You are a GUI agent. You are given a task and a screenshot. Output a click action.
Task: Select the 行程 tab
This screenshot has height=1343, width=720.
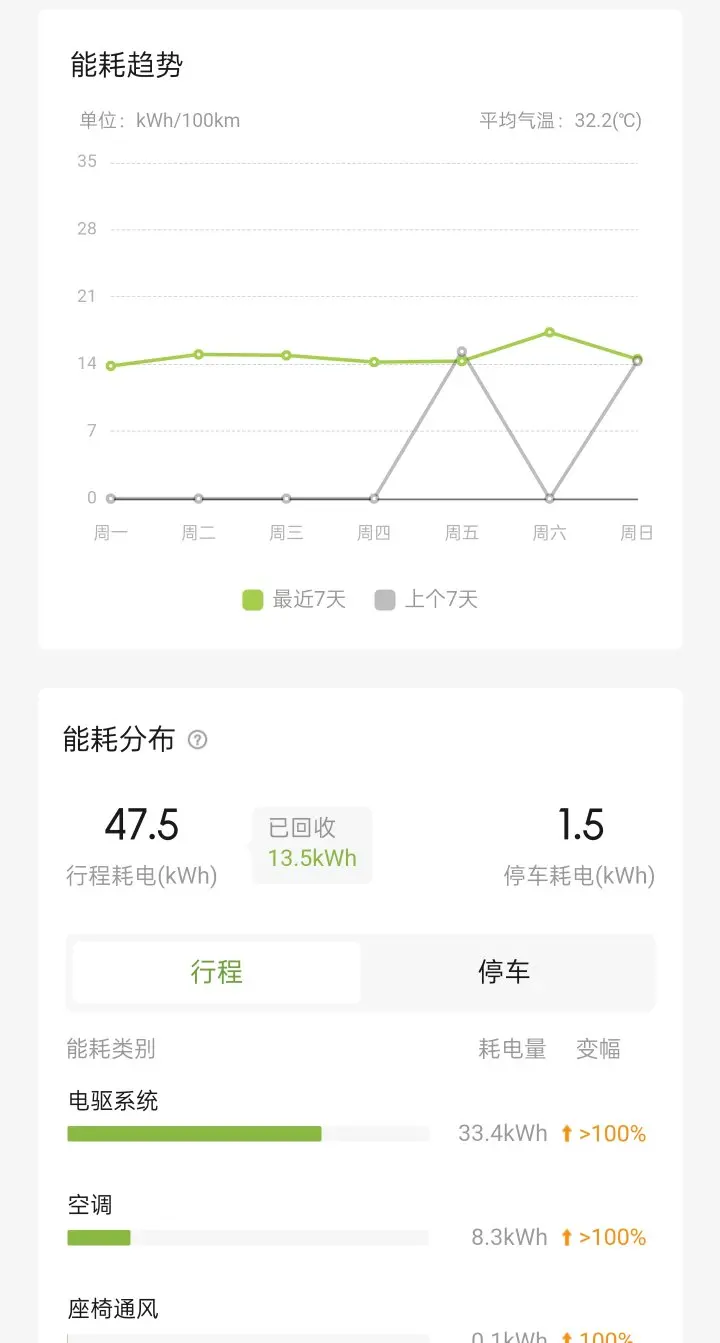pos(217,972)
